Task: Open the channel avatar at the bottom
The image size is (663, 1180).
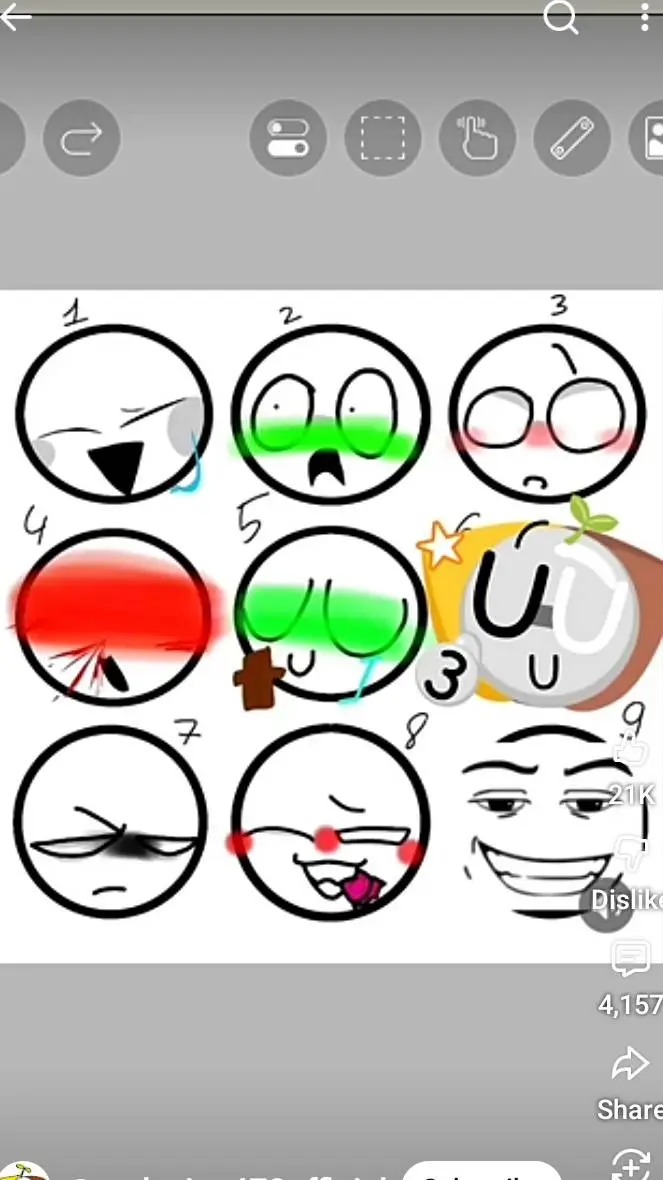Action: (23, 1172)
